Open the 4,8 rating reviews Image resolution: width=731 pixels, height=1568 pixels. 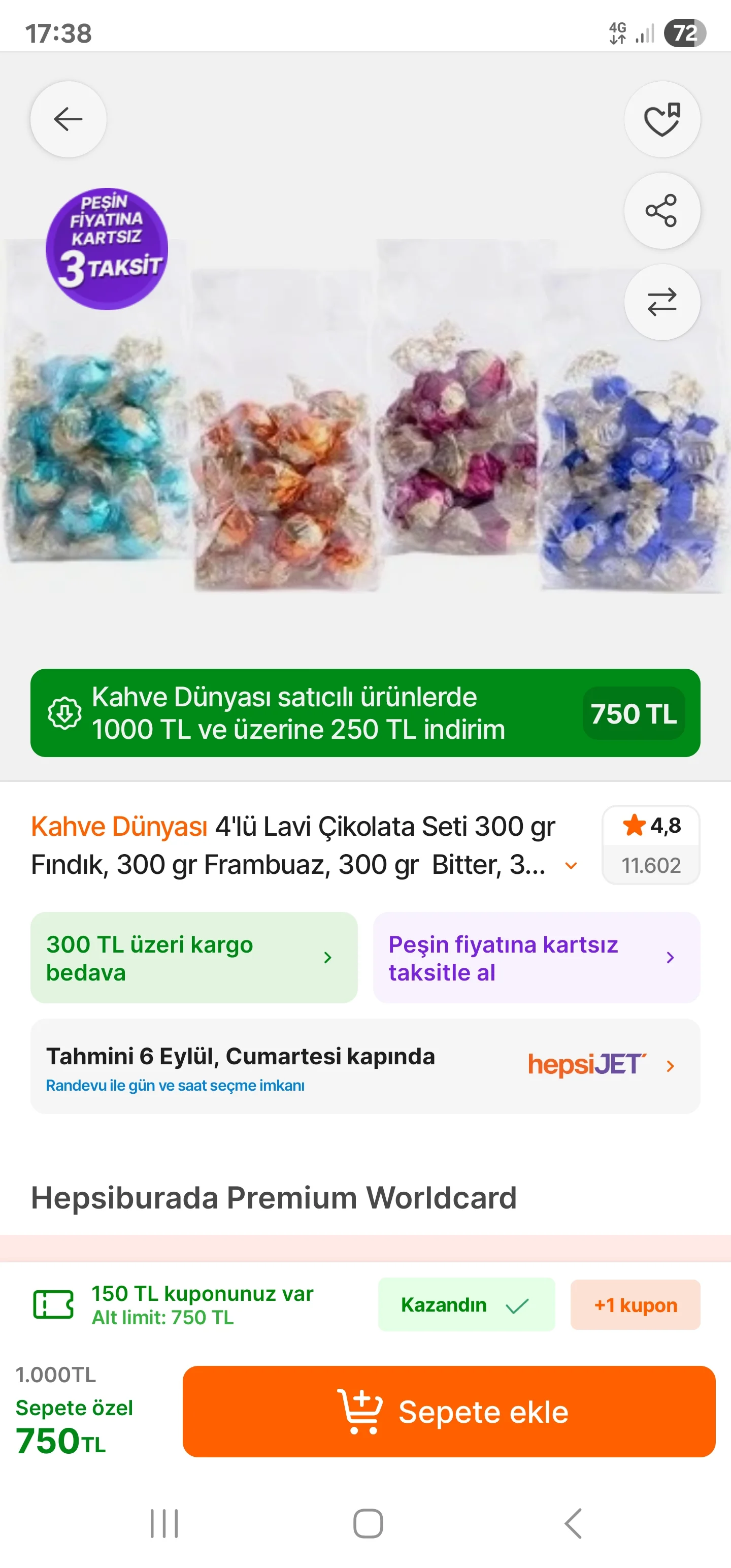650,844
